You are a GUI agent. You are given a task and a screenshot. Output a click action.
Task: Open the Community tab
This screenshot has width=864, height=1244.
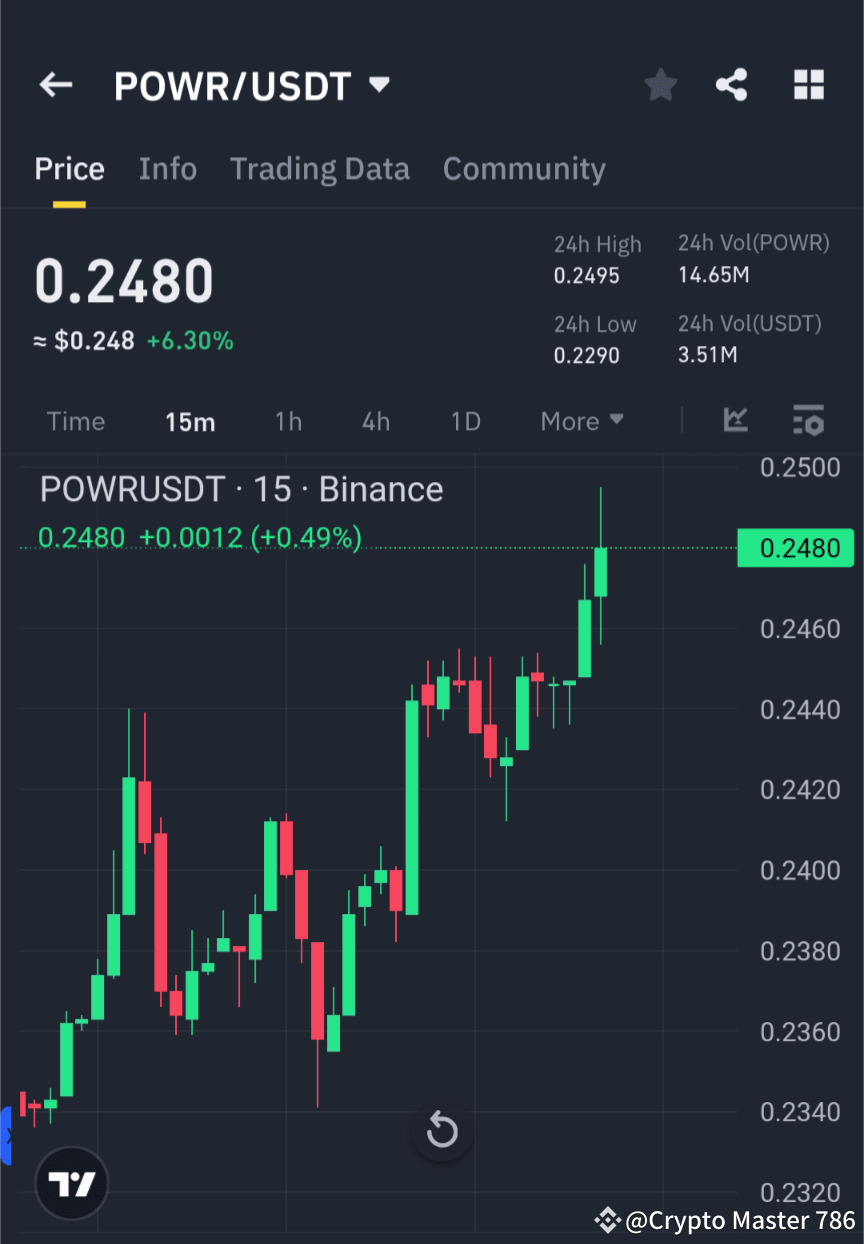tap(524, 168)
